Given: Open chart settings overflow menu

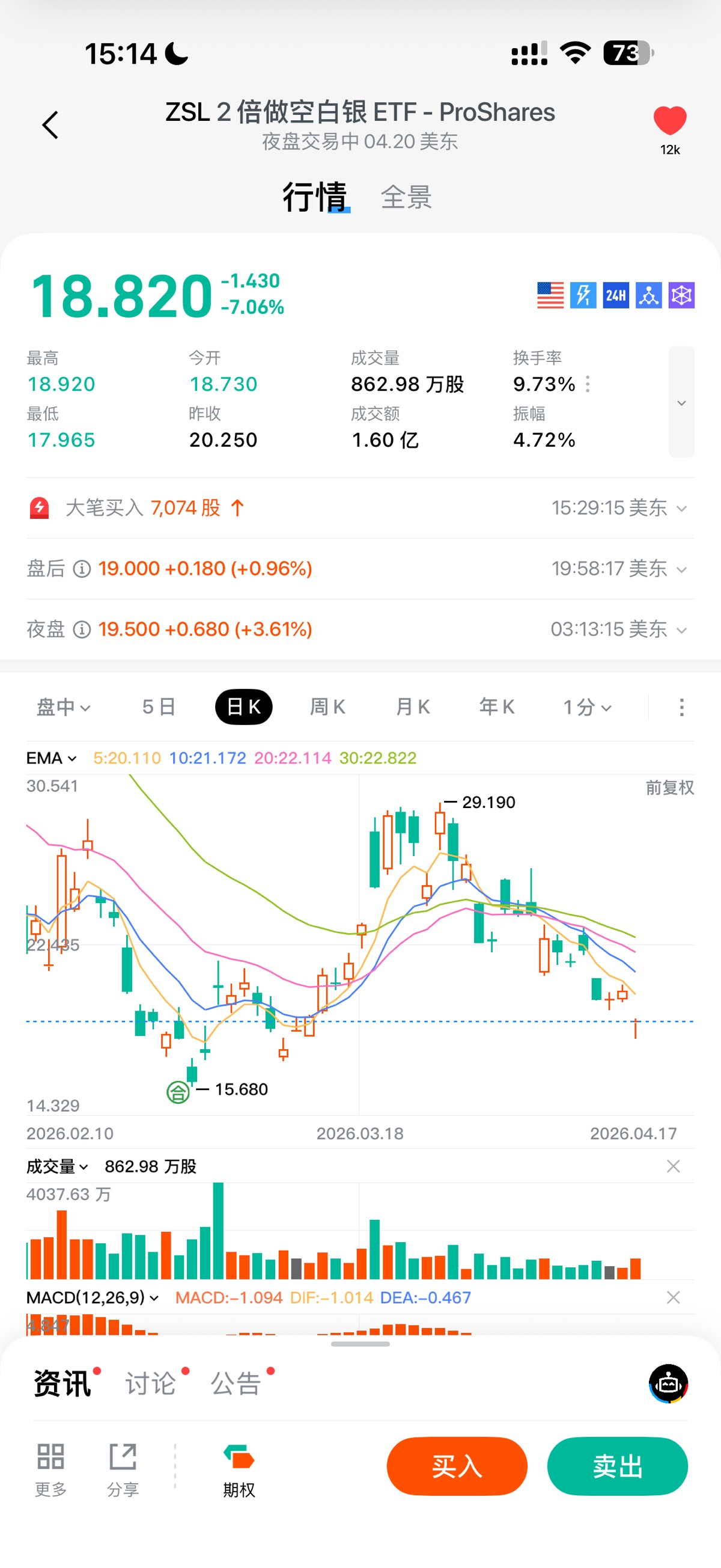Looking at the screenshot, I should coord(681,706).
